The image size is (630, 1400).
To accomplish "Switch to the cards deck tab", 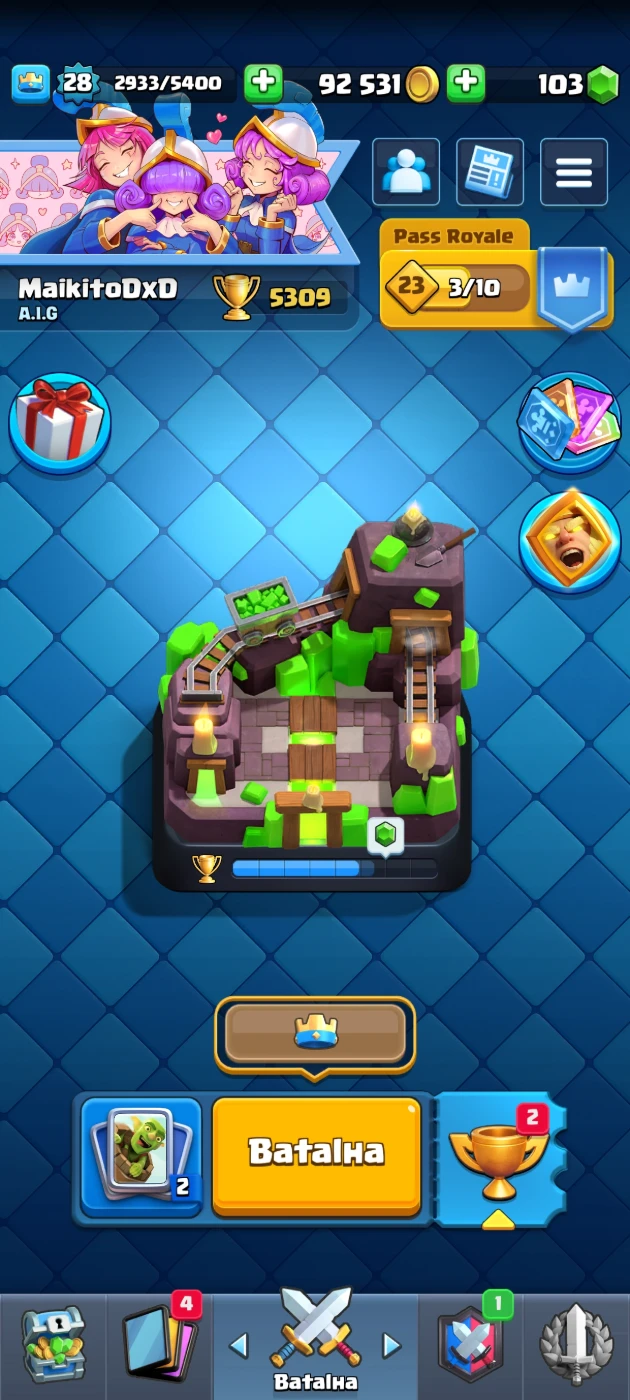I will tap(160, 1345).
